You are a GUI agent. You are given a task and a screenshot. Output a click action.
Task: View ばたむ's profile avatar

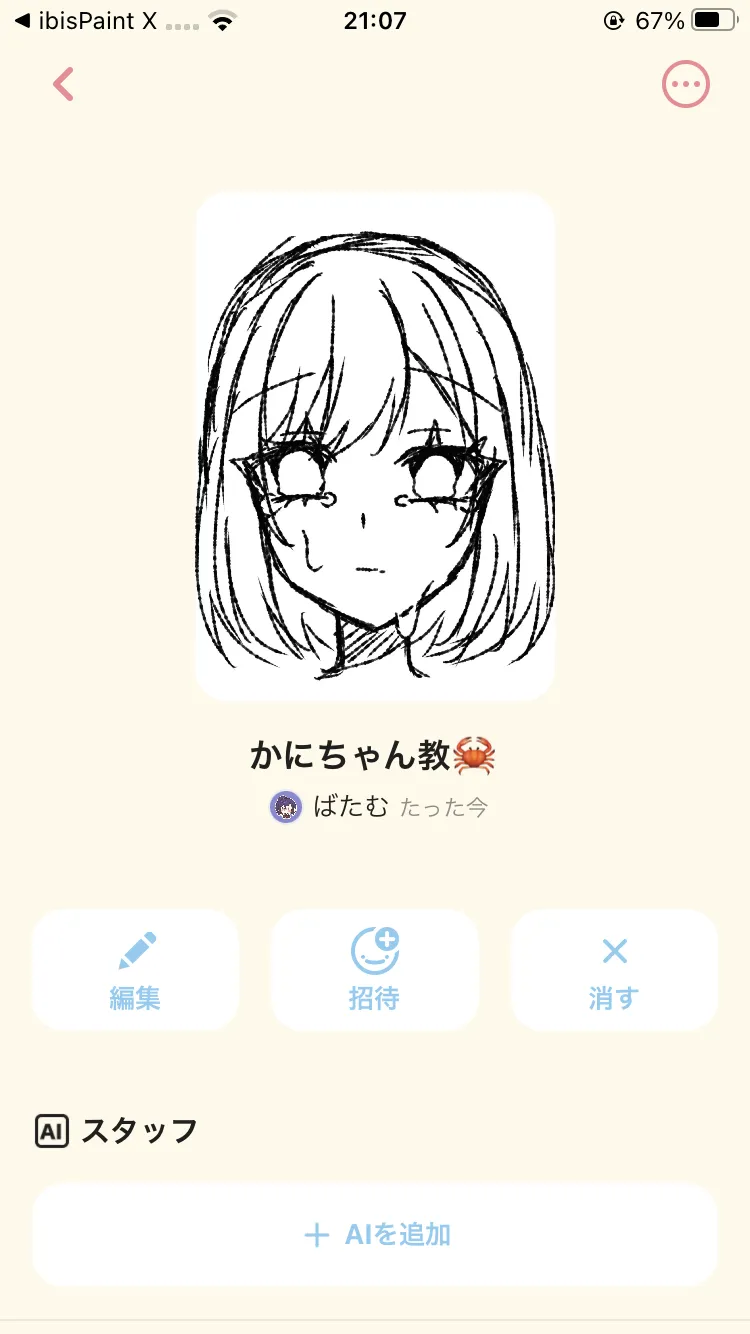tap(286, 807)
